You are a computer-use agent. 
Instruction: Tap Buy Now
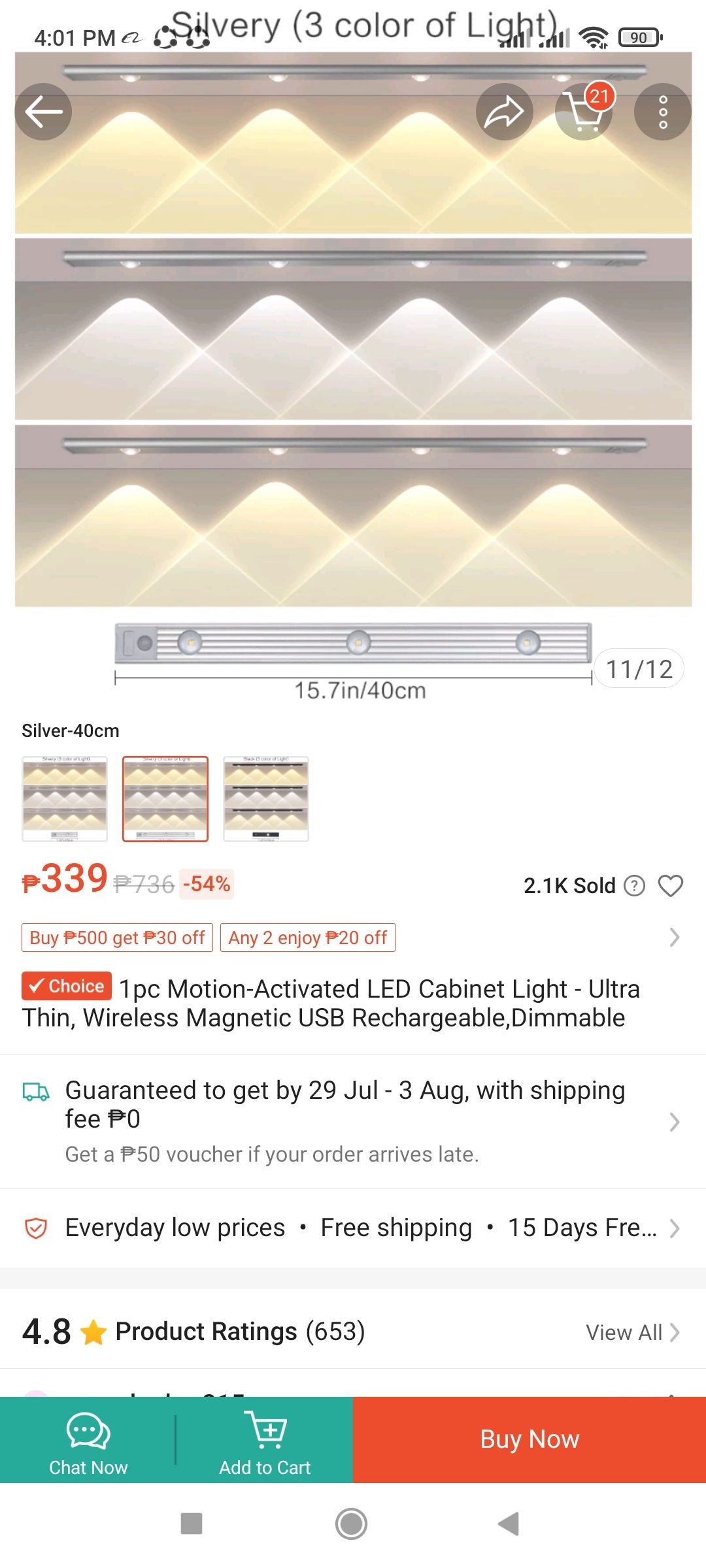529,1440
